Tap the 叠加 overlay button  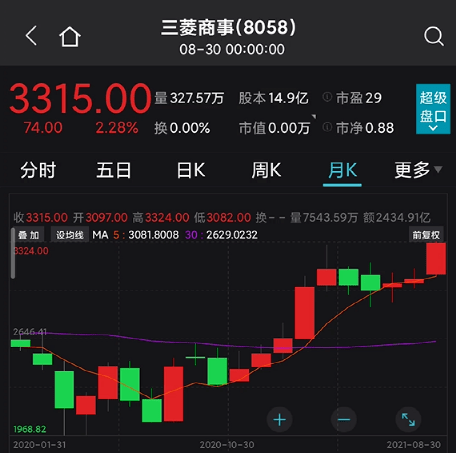29,235
